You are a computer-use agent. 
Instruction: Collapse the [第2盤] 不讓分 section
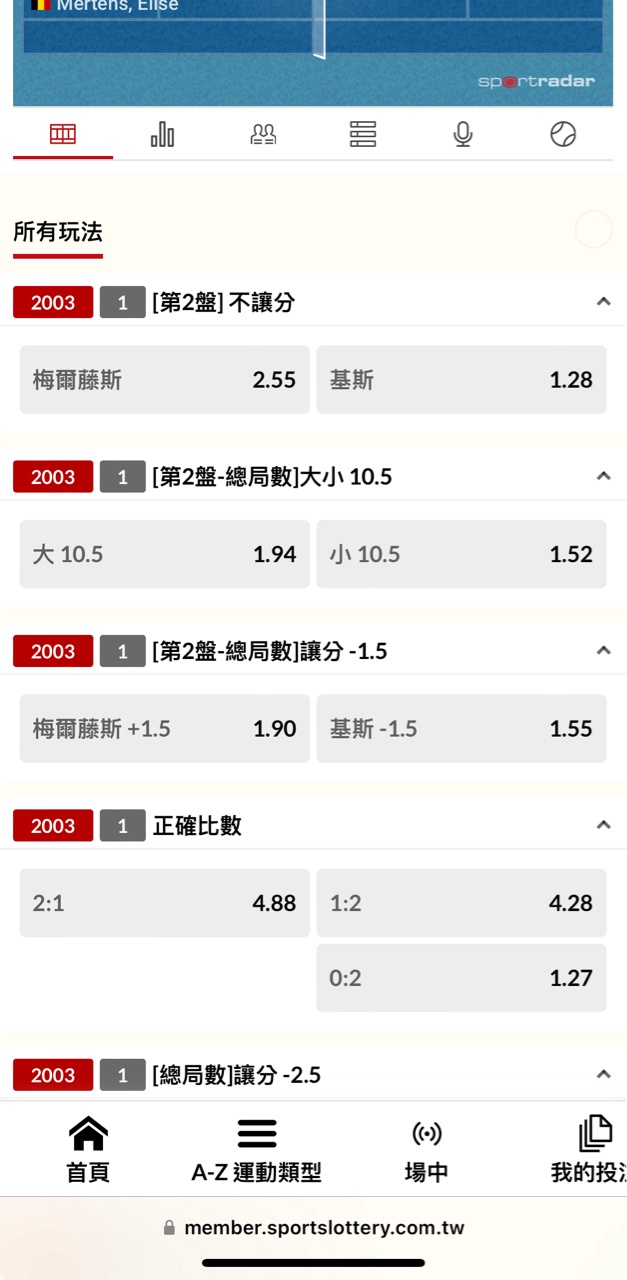[x=603, y=302]
